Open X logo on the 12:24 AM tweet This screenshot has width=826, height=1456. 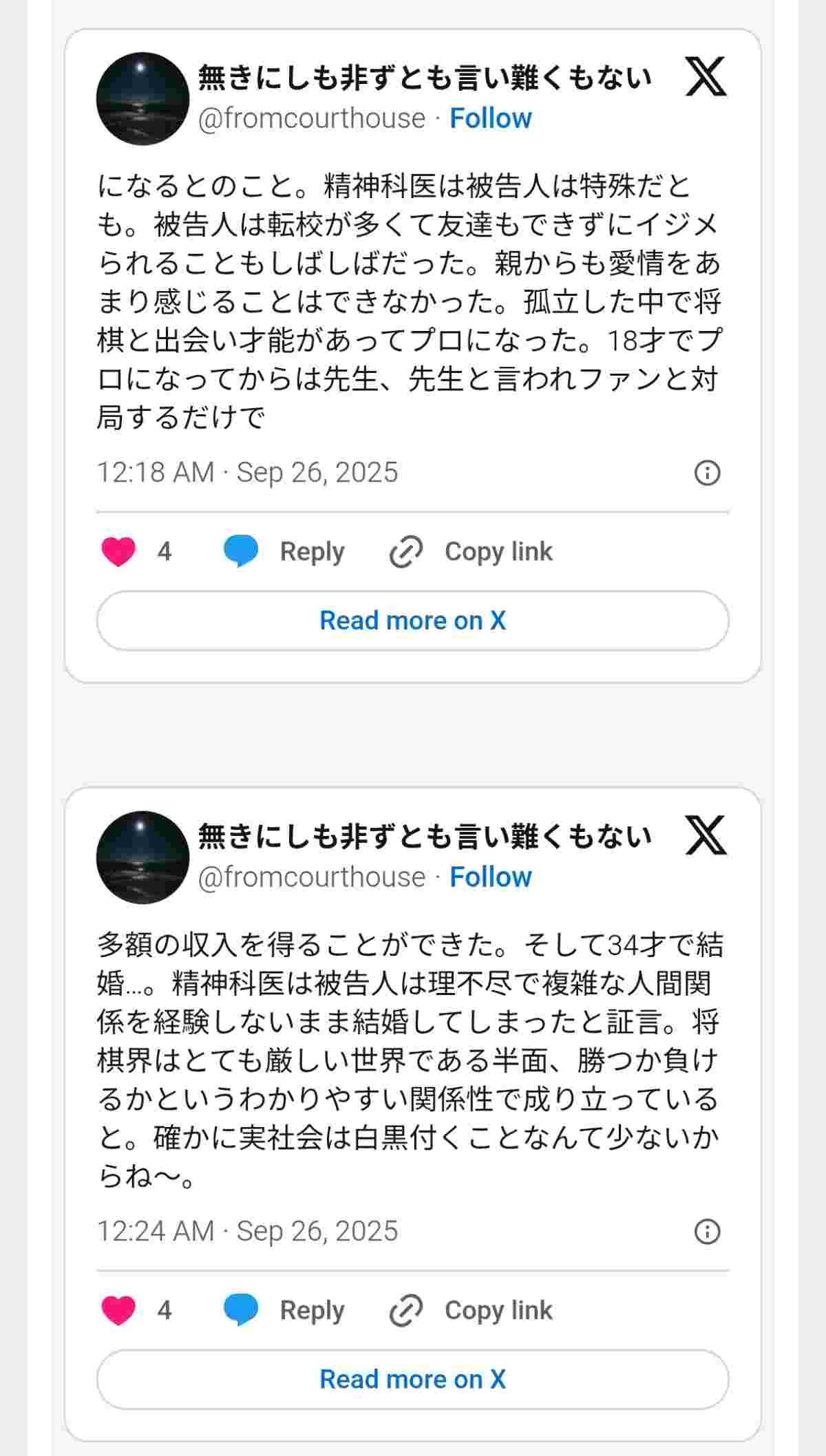[x=706, y=835]
